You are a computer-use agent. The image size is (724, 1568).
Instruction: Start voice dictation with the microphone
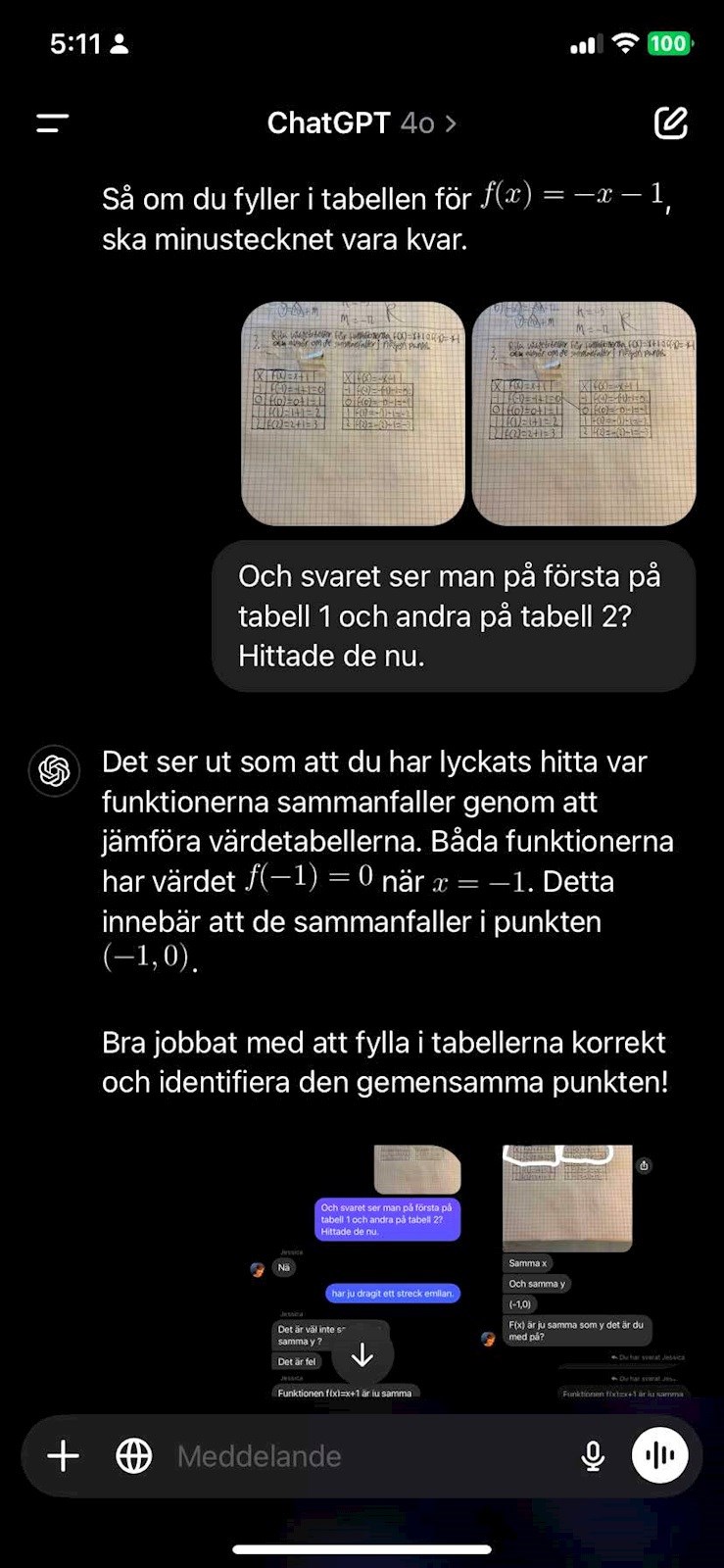pyautogui.click(x=593, y=1456)
